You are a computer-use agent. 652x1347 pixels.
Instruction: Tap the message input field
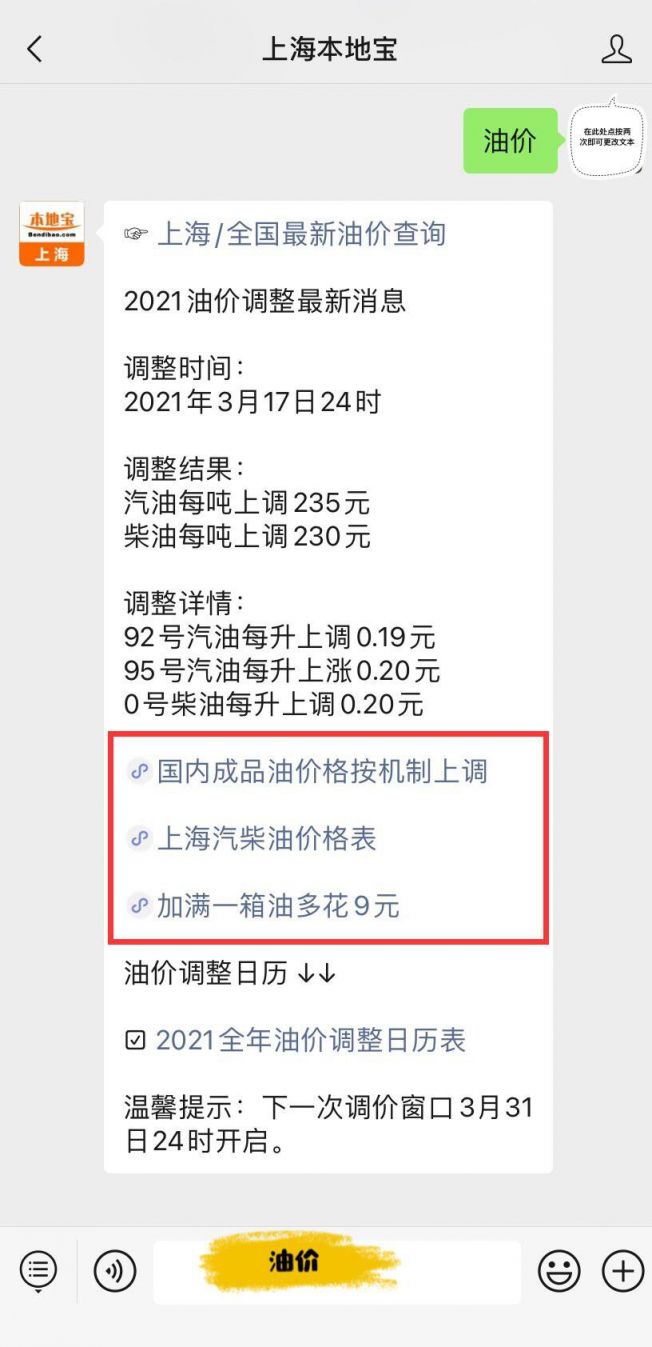tap(336, 1272)
